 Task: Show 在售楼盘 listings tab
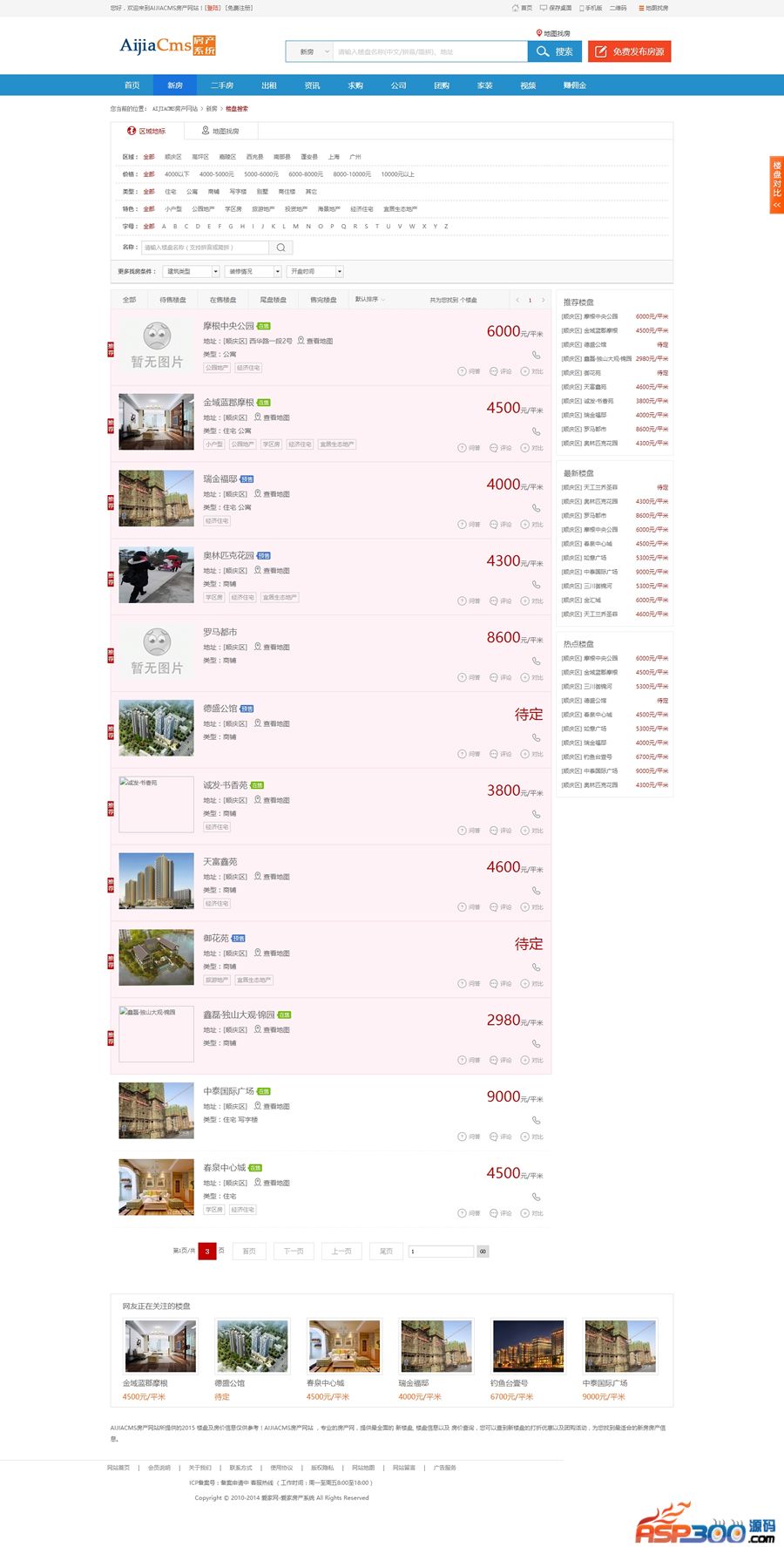[223, 300]
